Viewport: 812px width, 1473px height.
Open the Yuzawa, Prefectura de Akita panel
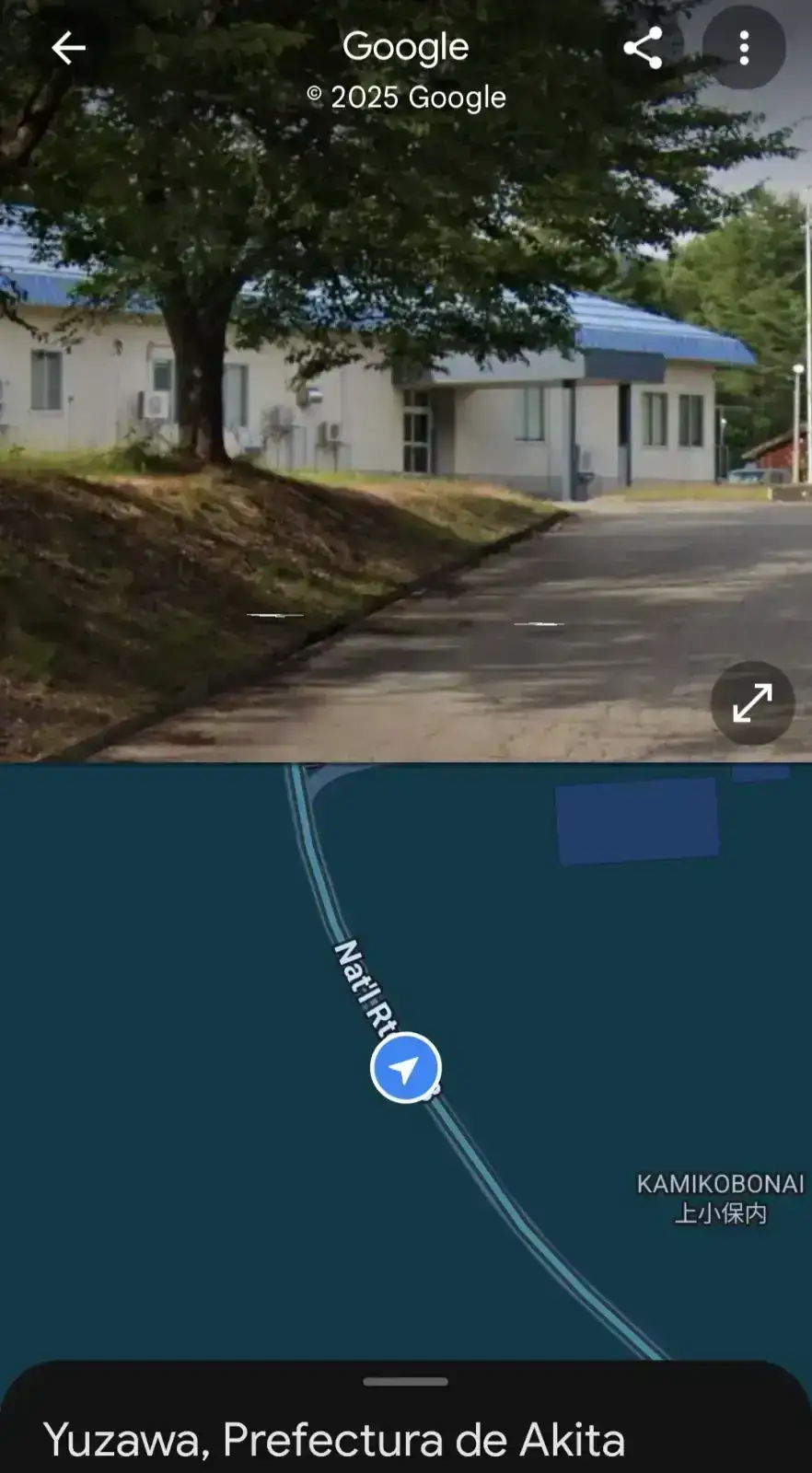click(x=333, y=1439)
